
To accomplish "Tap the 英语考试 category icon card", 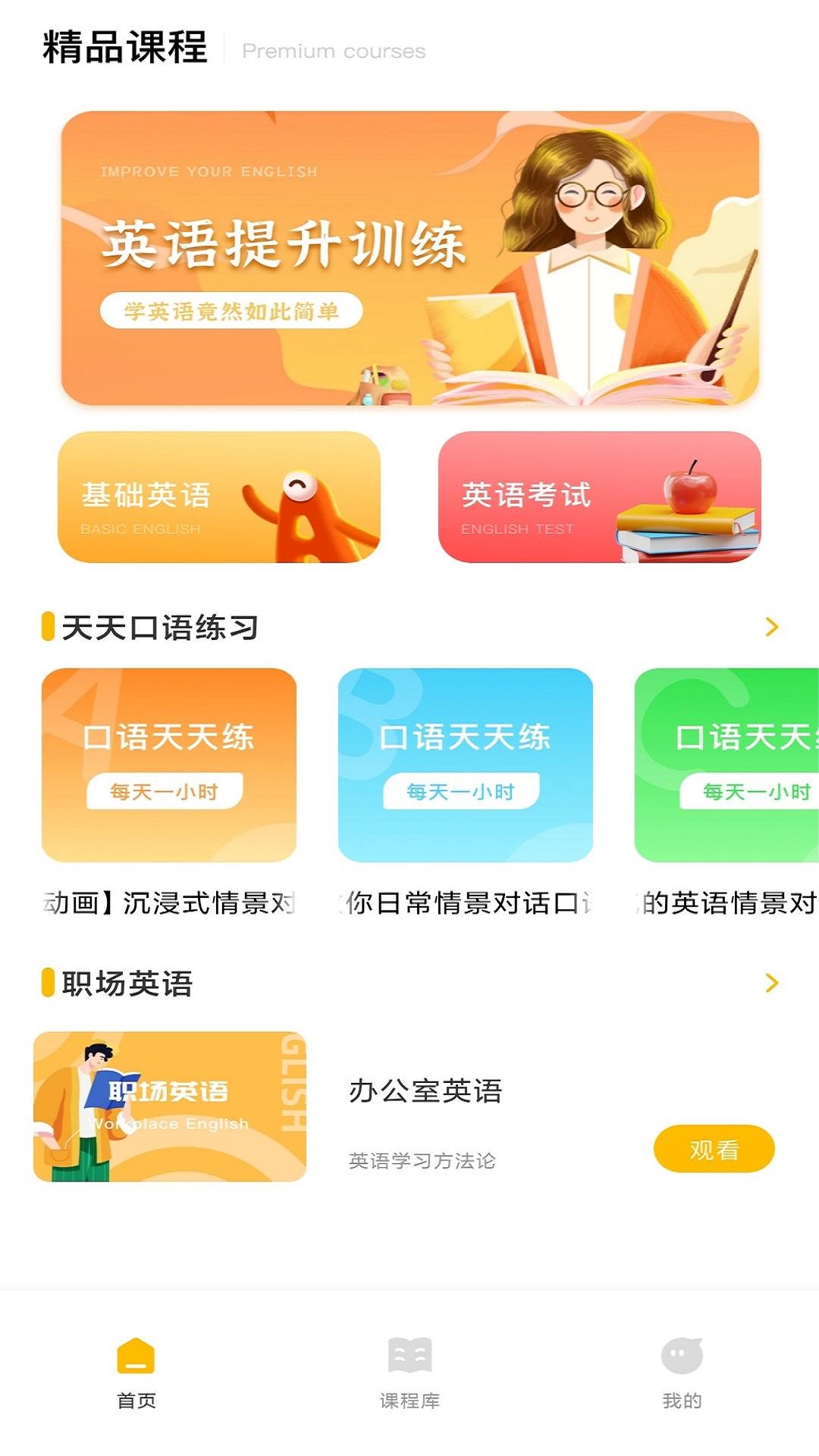I will tap(598, 497).
